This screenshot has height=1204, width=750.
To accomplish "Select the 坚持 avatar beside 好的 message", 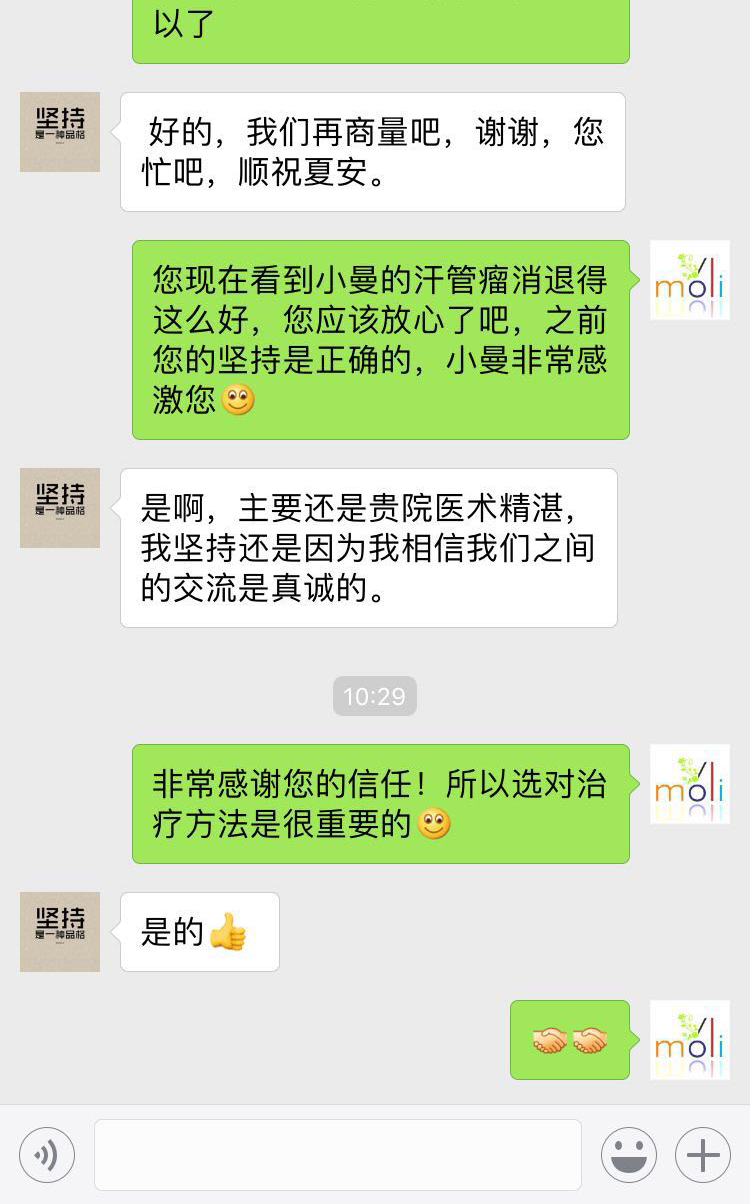I will pyautogui.click(x=59, y=132).
